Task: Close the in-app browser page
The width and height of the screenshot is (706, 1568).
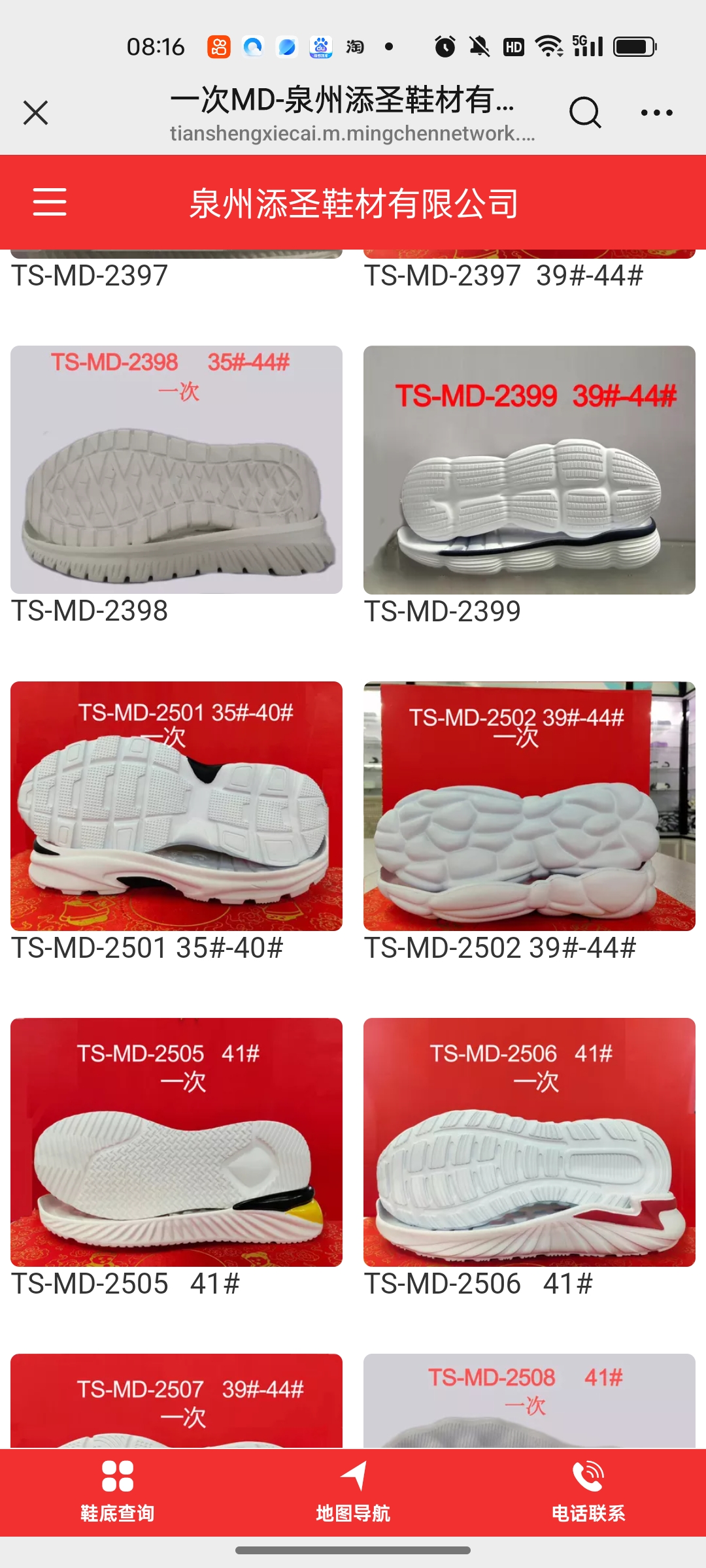Action: (x=36, y=112)
